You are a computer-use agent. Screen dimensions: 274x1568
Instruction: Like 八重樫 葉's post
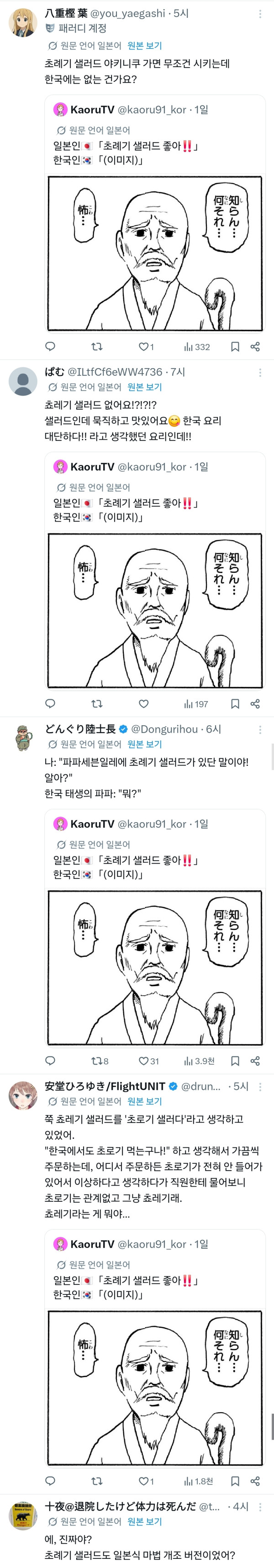tap(146, 347)
